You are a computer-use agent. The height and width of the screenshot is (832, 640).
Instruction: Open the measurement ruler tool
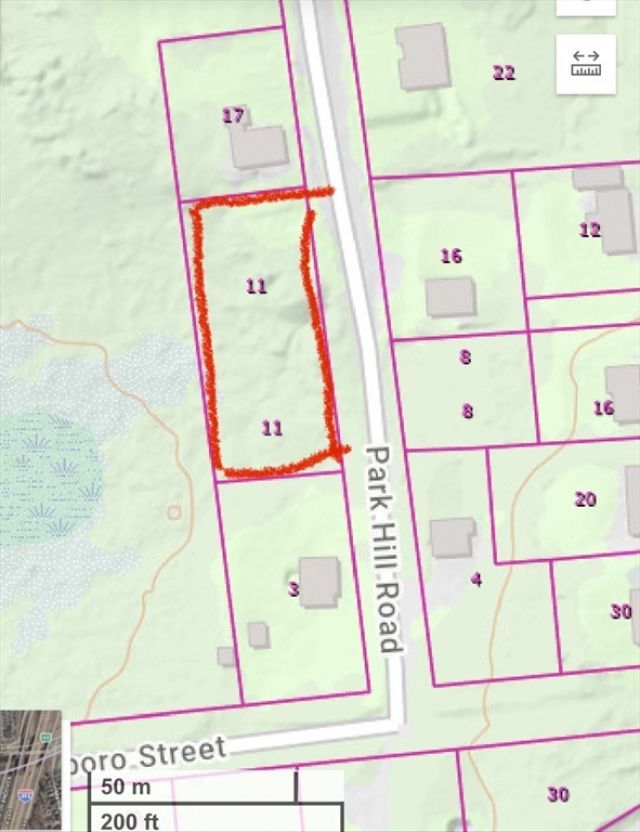coord(586,64)
